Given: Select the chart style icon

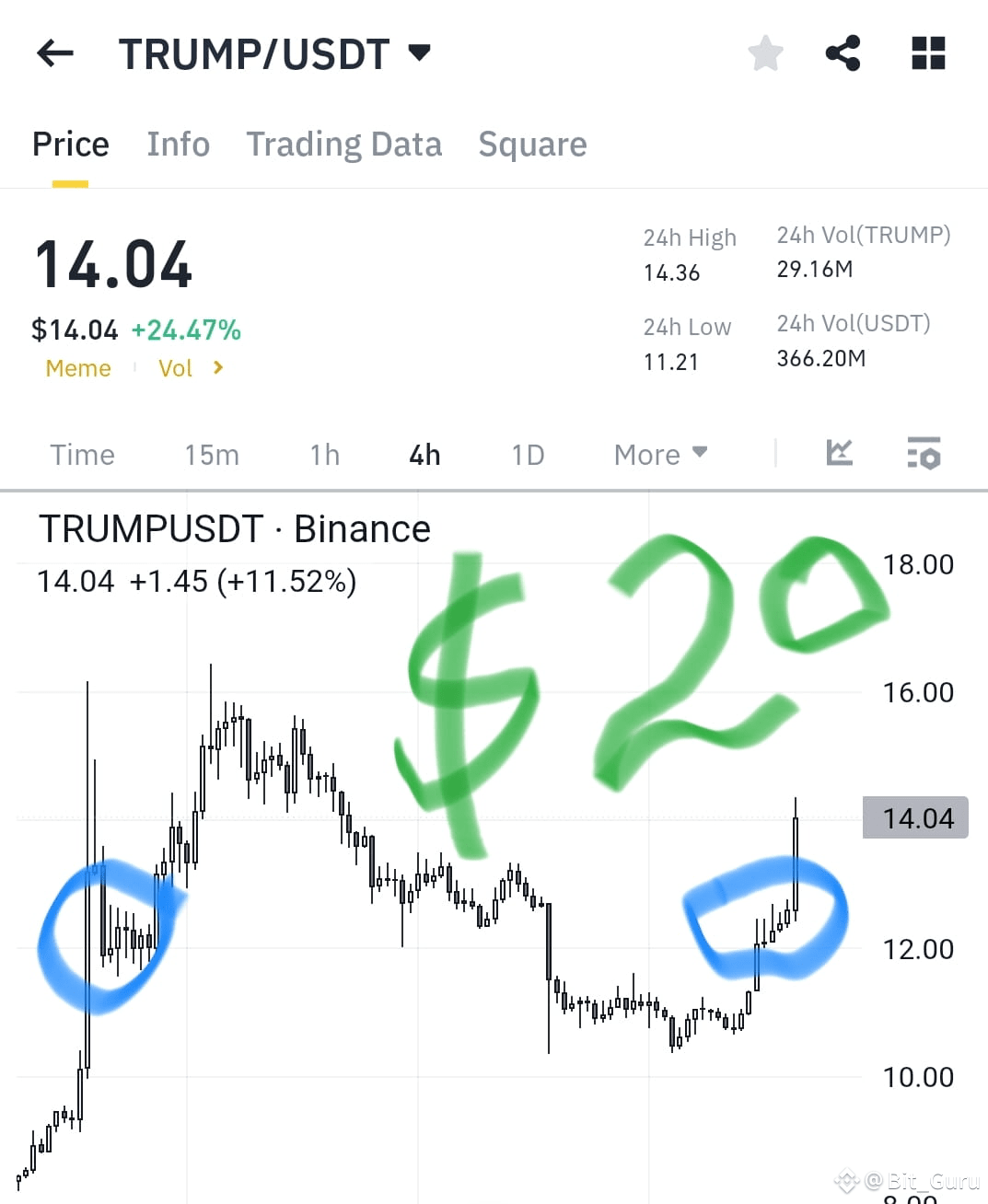Looking at the screenshot, I should 838,454.
